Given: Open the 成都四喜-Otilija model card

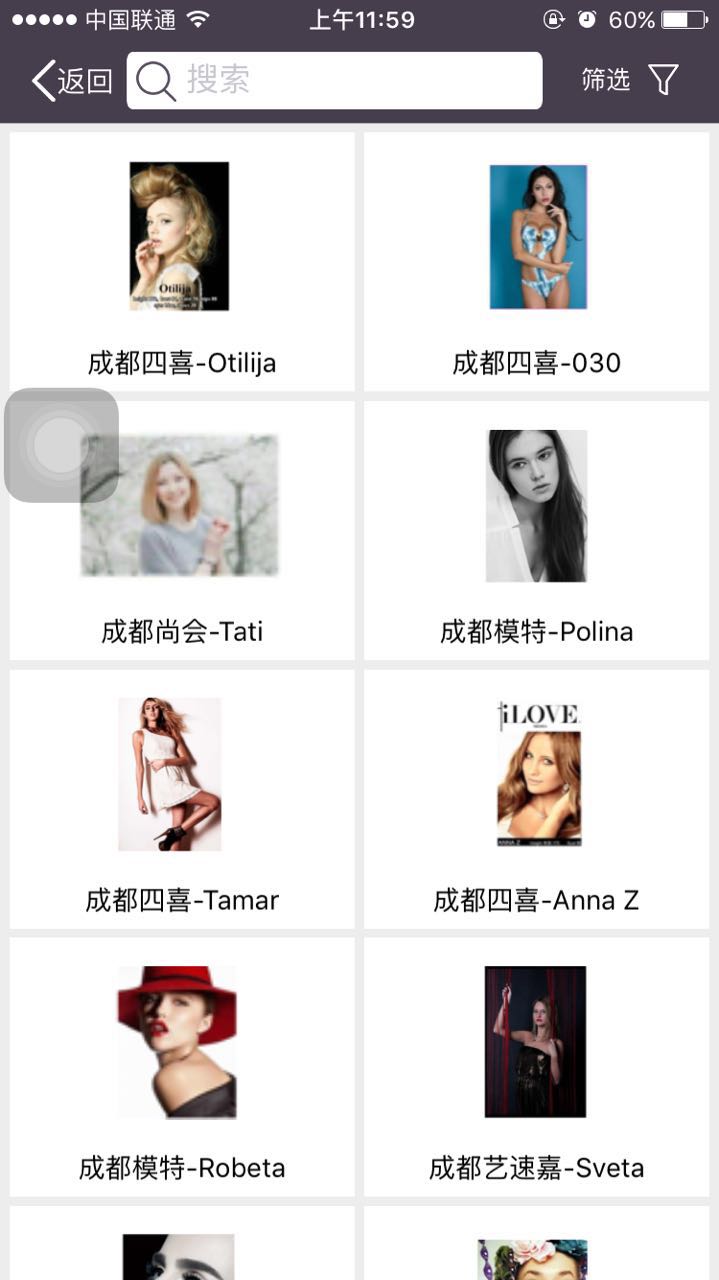Looking at the screenshot, I should coord(181,261).
